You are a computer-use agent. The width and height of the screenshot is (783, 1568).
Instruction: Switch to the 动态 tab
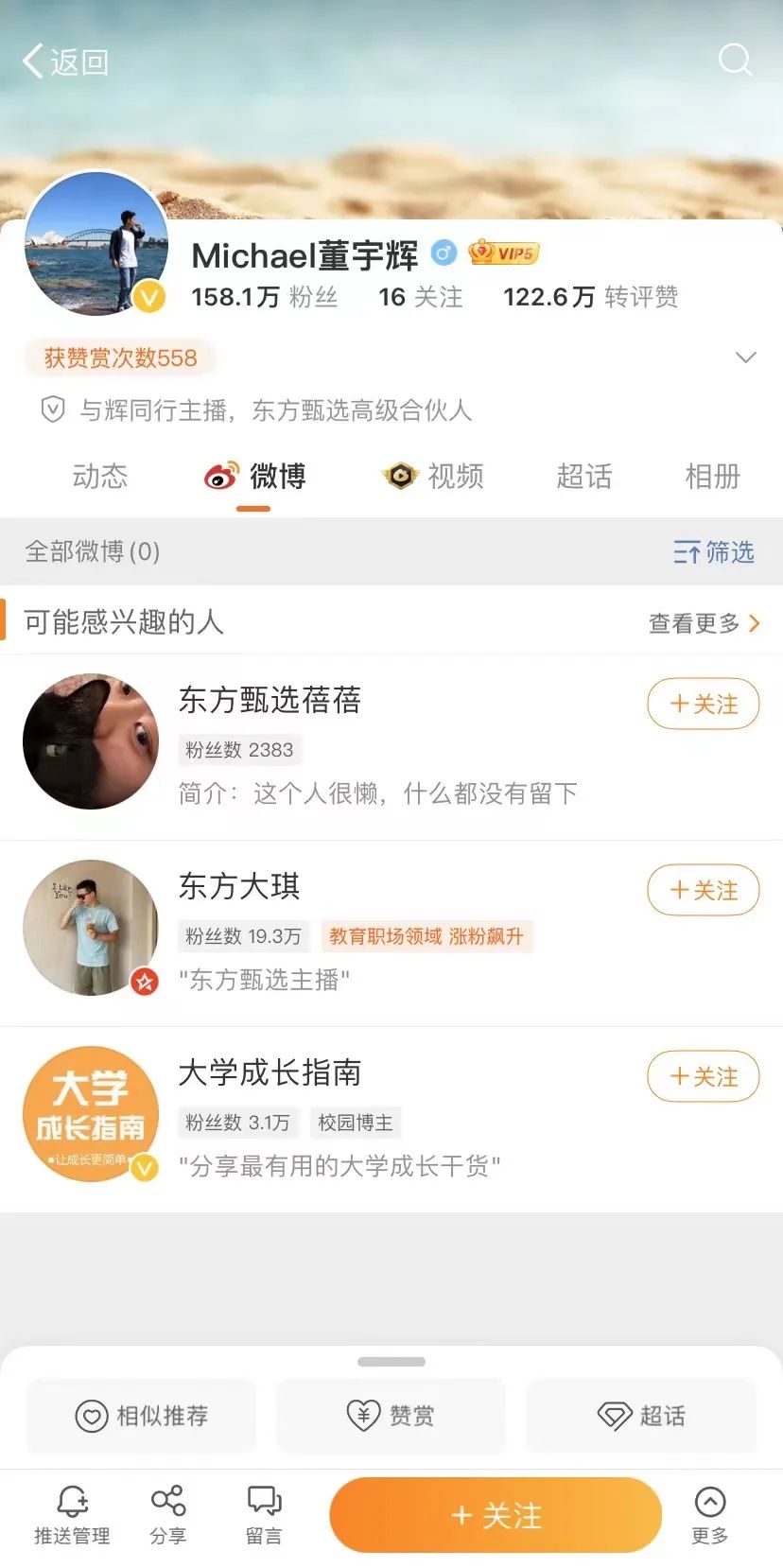click(x=99, y=476)
